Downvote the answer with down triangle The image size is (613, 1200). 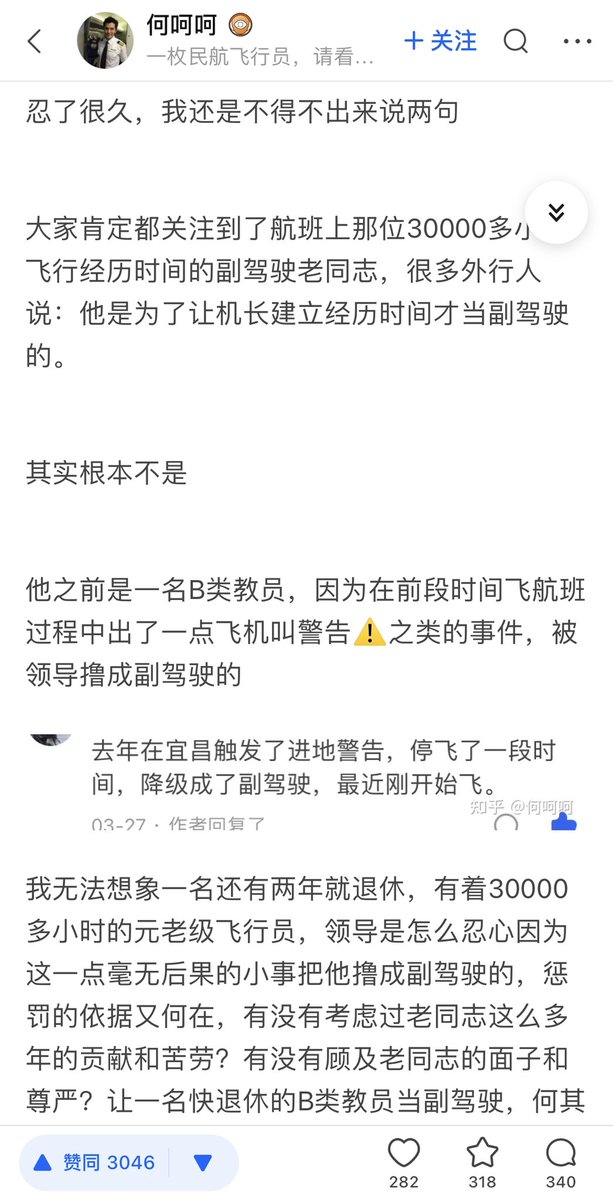(x=203, y=1162)
